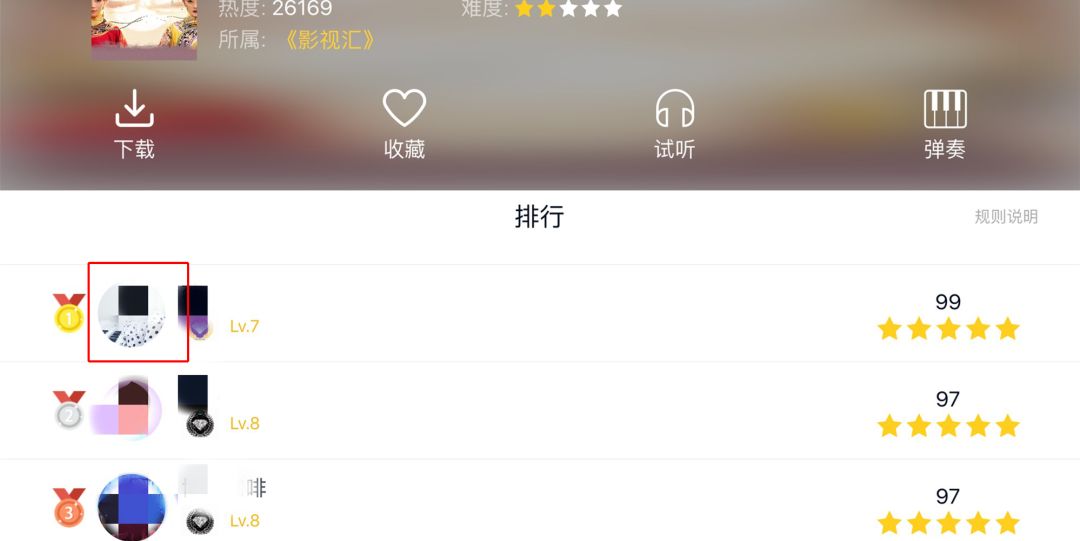Tap the 下载 download button
The image size is (1080, 541).
[x=134, y=125]
